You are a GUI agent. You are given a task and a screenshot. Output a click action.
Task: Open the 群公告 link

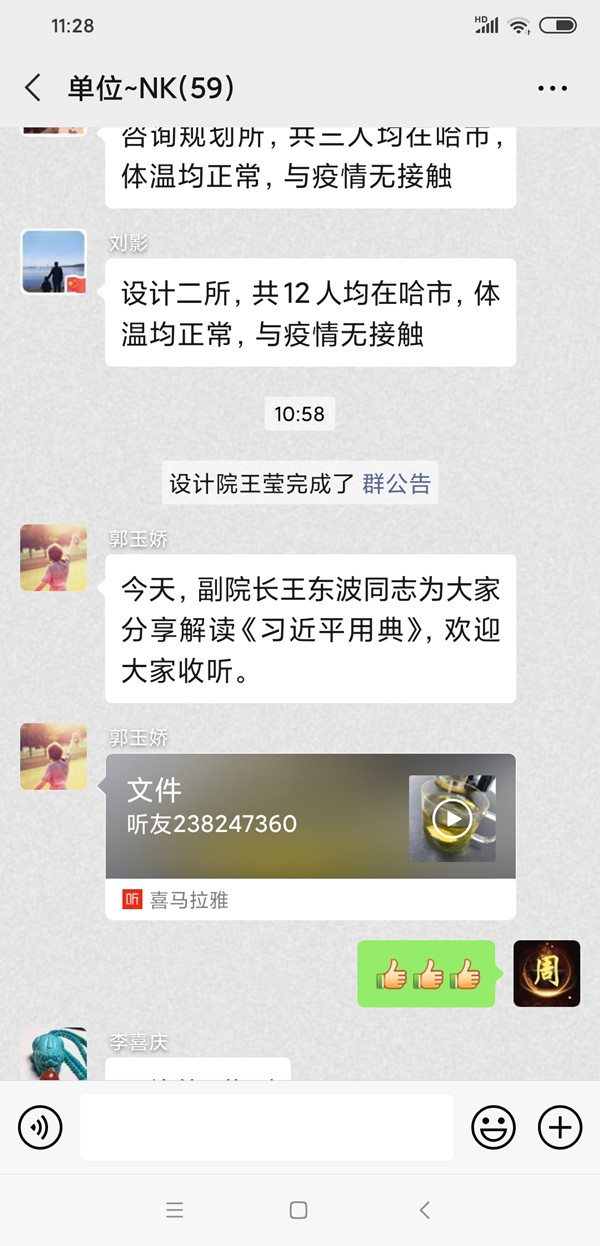click(x=397, y=484)
